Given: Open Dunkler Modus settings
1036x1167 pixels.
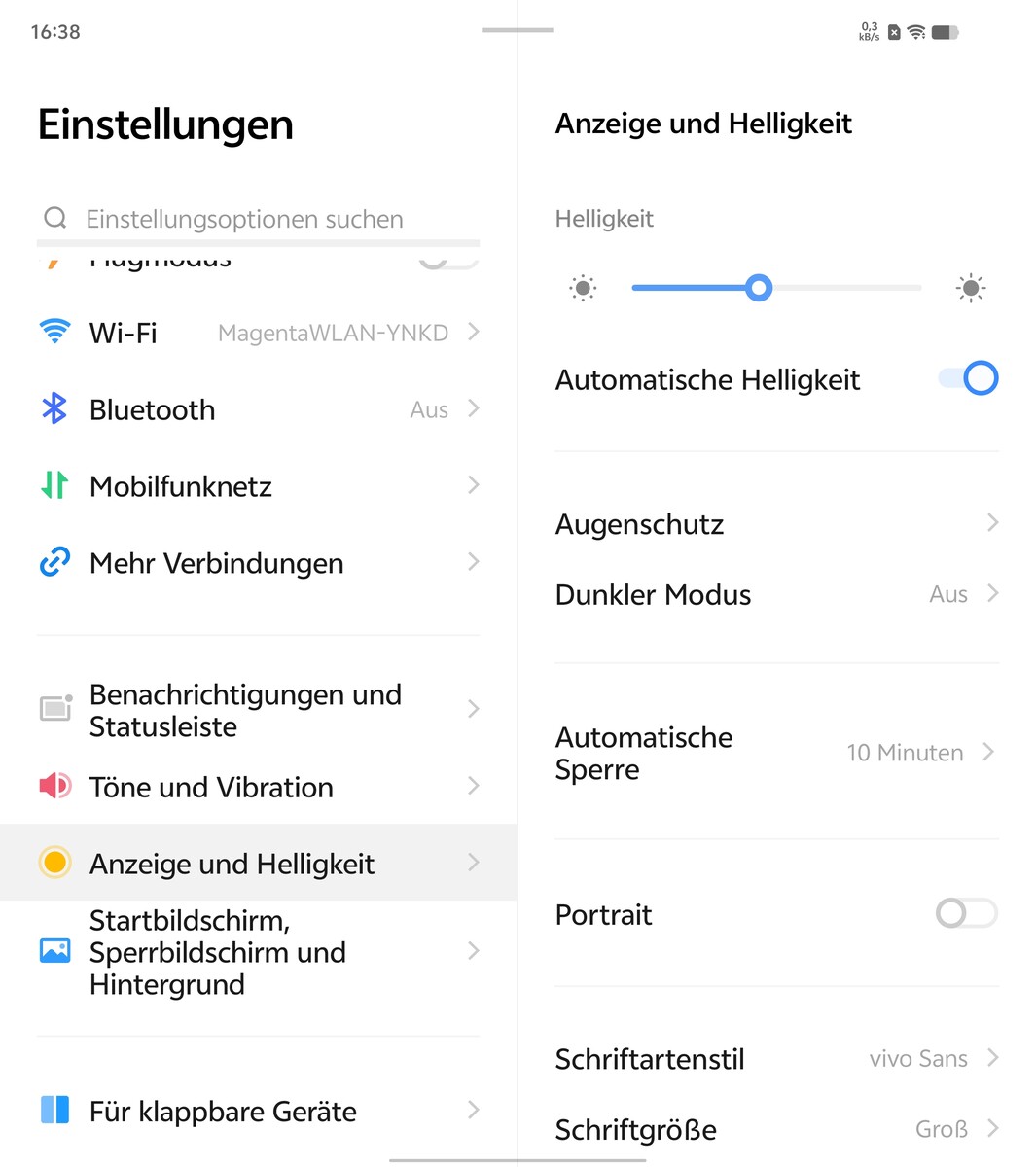Looking at the screenshot, I should point(776,594).
